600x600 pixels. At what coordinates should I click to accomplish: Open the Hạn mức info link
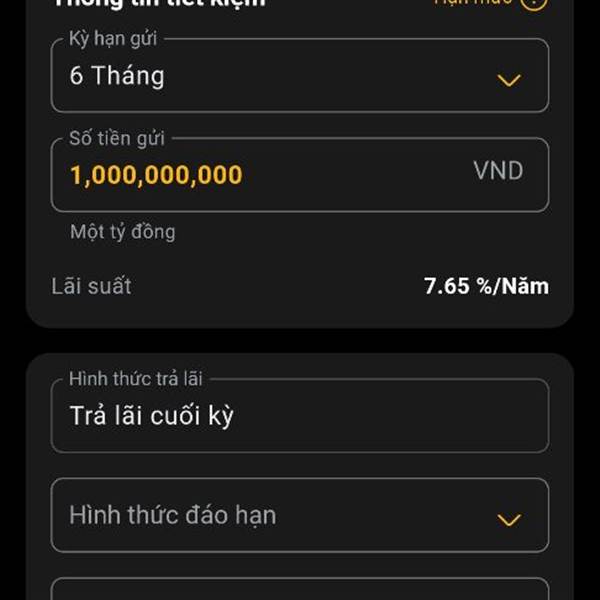click(491, 4)
